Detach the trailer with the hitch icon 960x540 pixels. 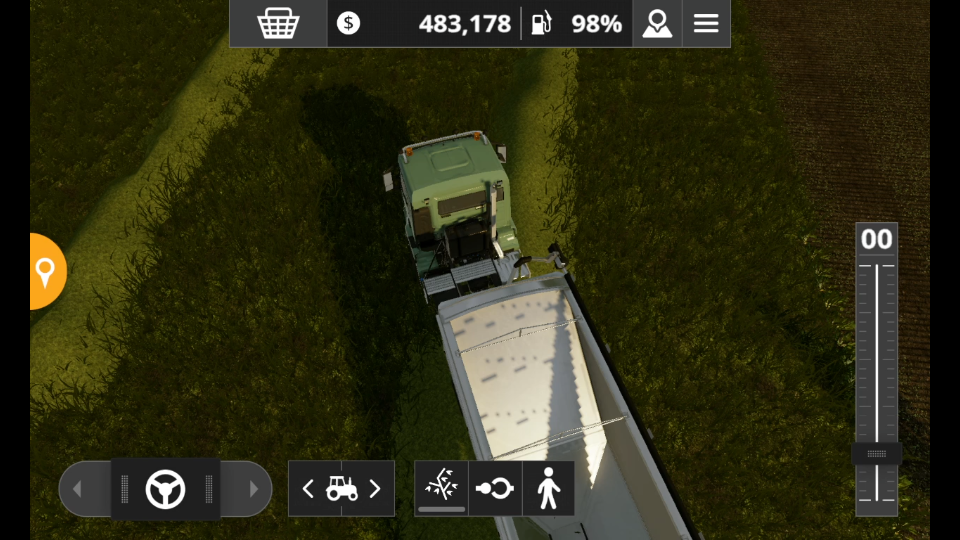tap(495, 488)
